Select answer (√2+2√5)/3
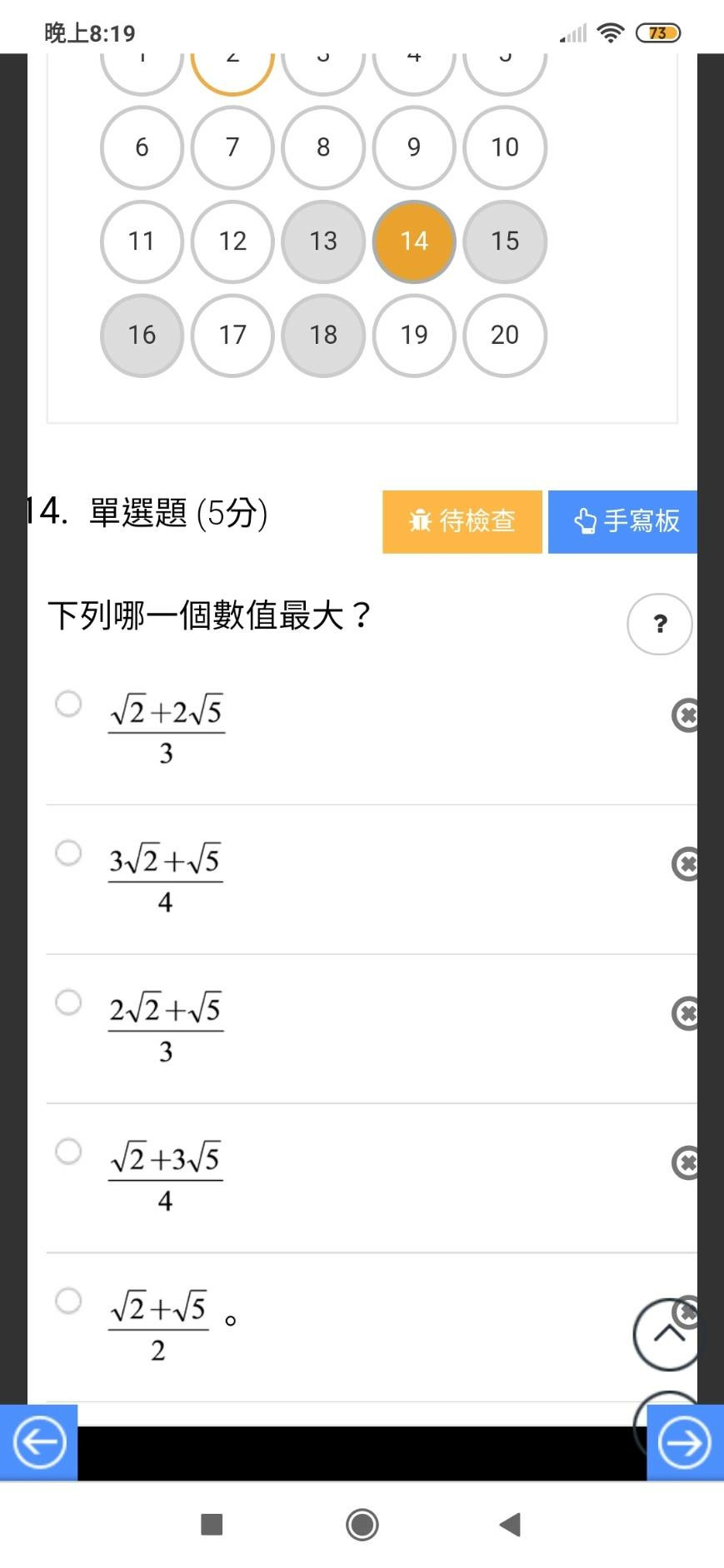 (68, 704)
